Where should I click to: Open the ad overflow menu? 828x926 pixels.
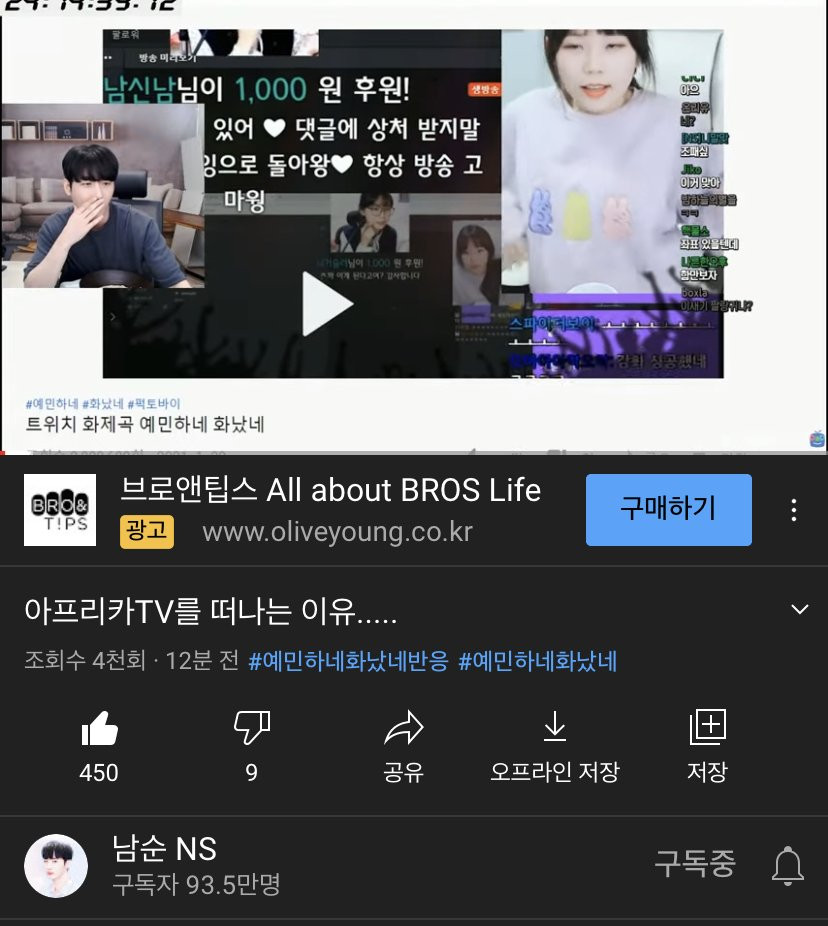click(x=793, y=510)
